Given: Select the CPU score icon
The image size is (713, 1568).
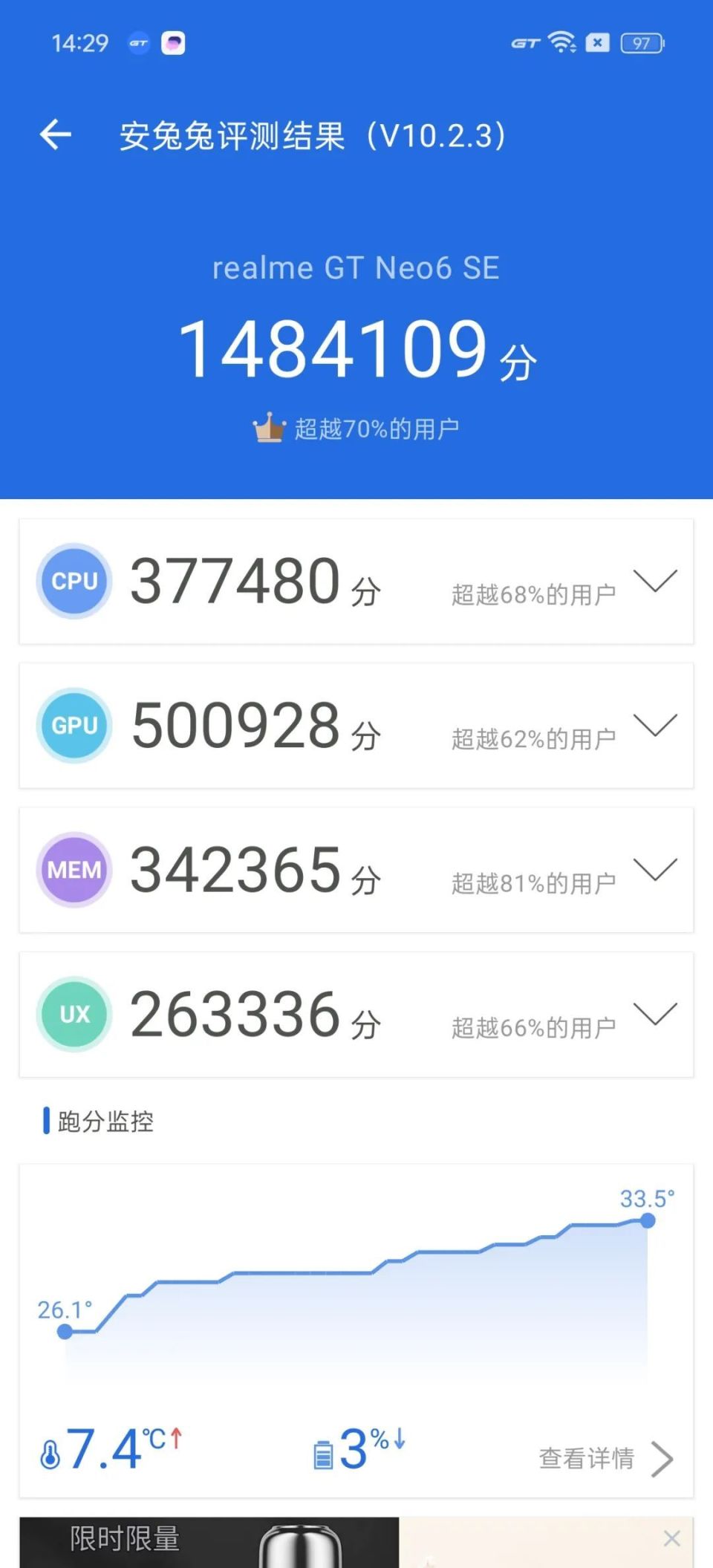Looking at the screenshot, I should click(x=74, y=582).
